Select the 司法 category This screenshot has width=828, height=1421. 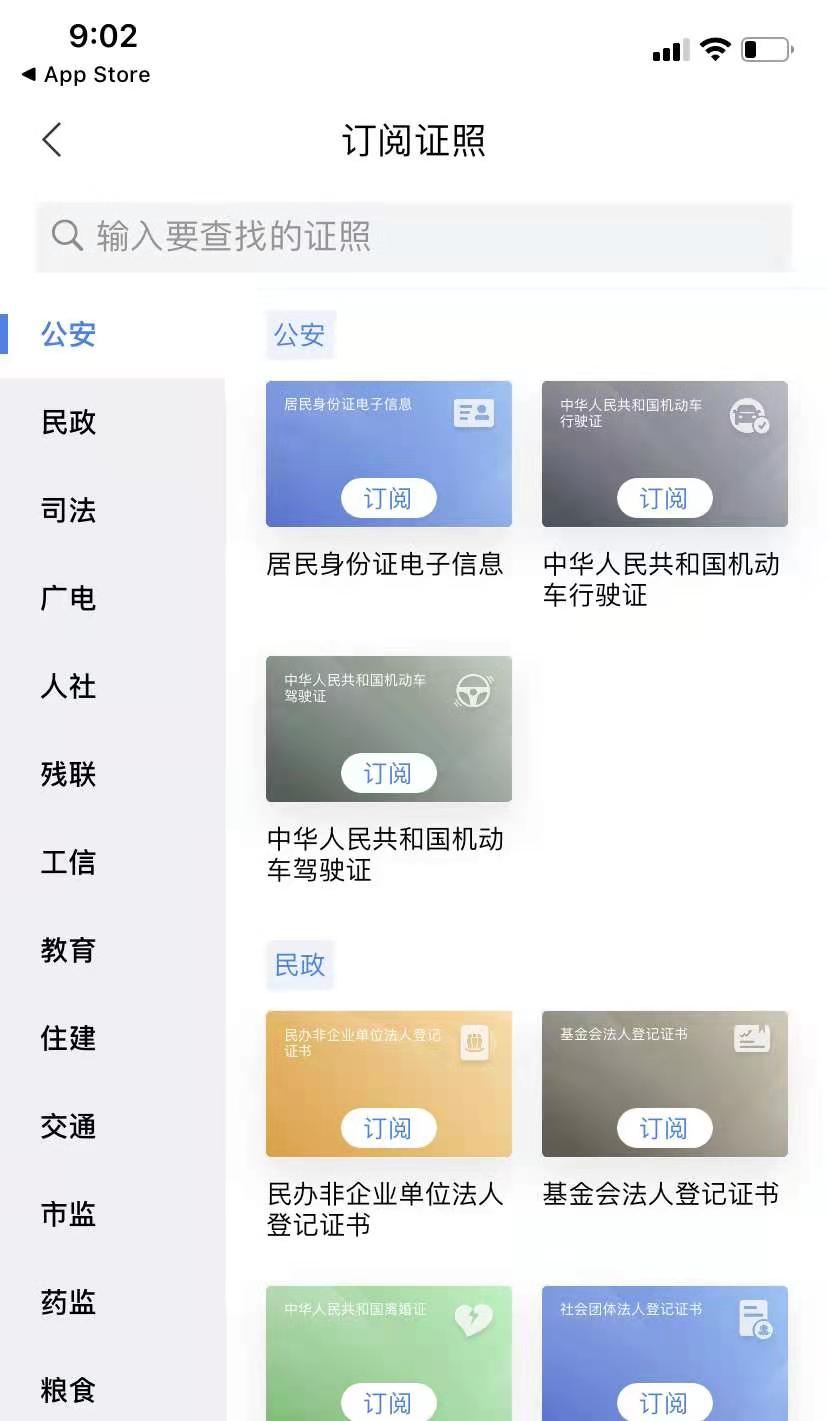click(69, 510)
